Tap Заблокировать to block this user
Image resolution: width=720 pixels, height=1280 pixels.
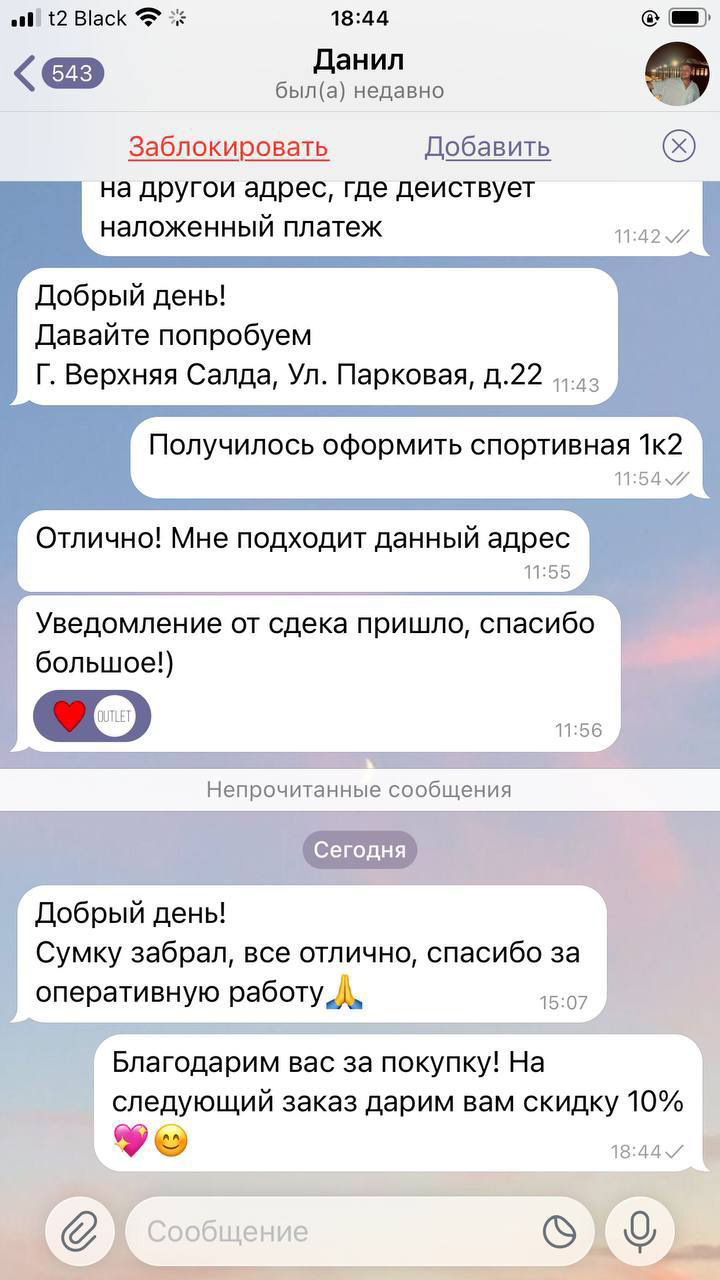pyautogui.click(x=228, y=147)
